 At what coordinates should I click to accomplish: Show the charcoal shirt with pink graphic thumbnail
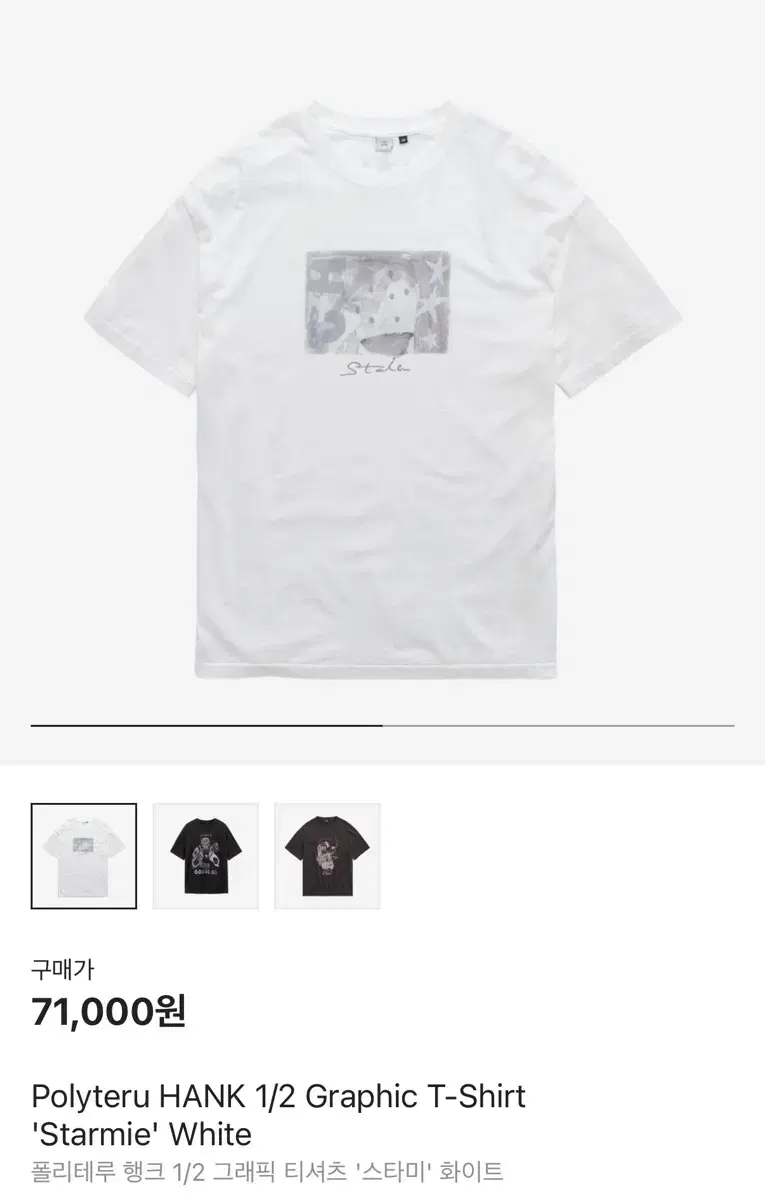click(x=328, y=856)
